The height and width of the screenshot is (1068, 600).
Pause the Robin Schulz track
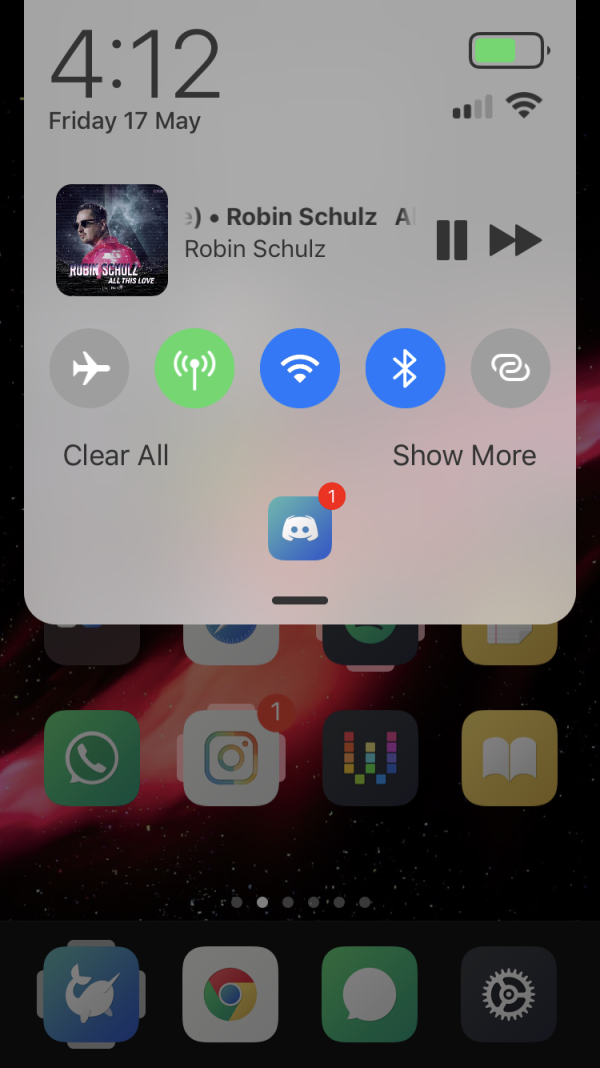click(452, 241)
